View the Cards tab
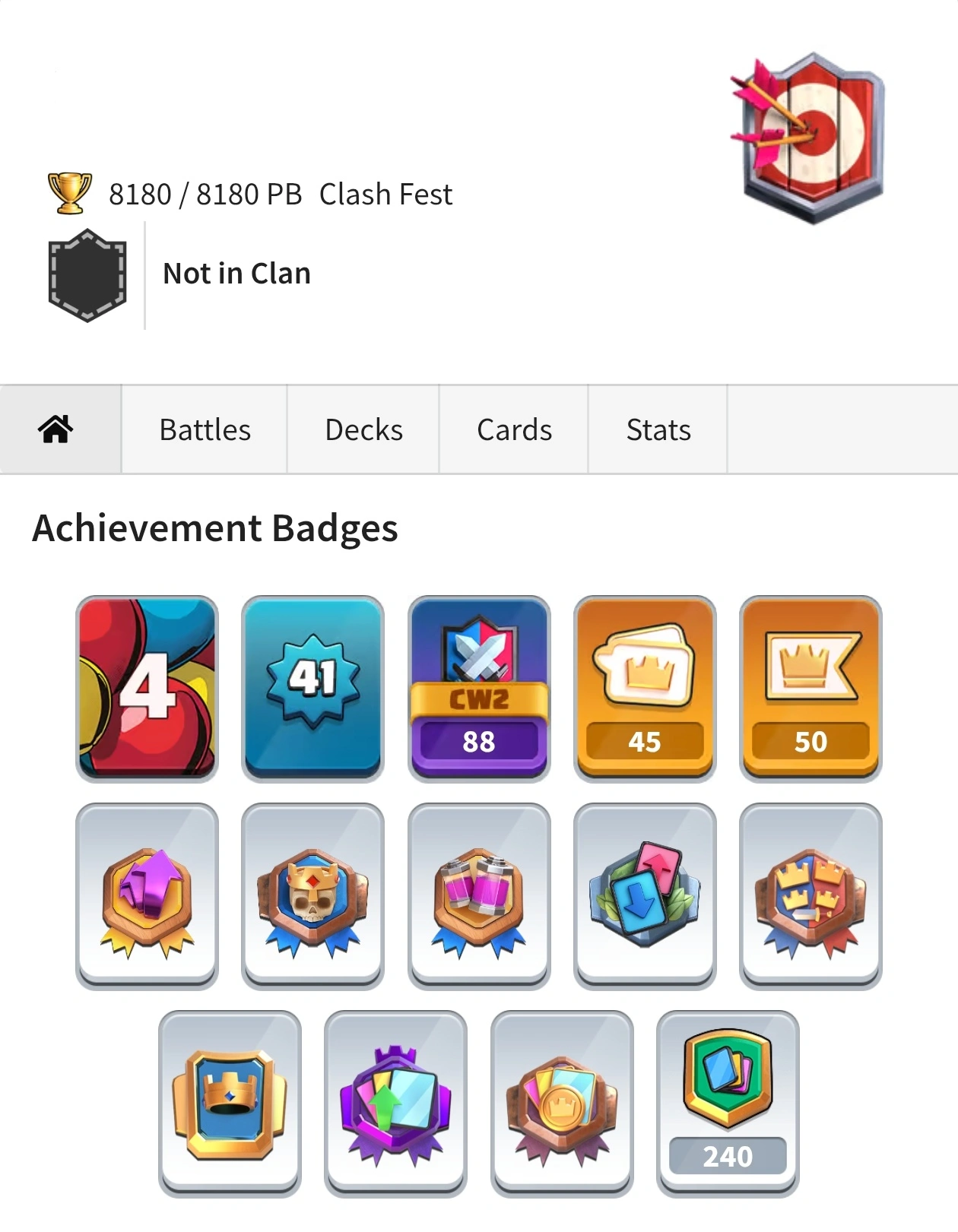This screenshot has width=958, height=1232. coord(514,429)
